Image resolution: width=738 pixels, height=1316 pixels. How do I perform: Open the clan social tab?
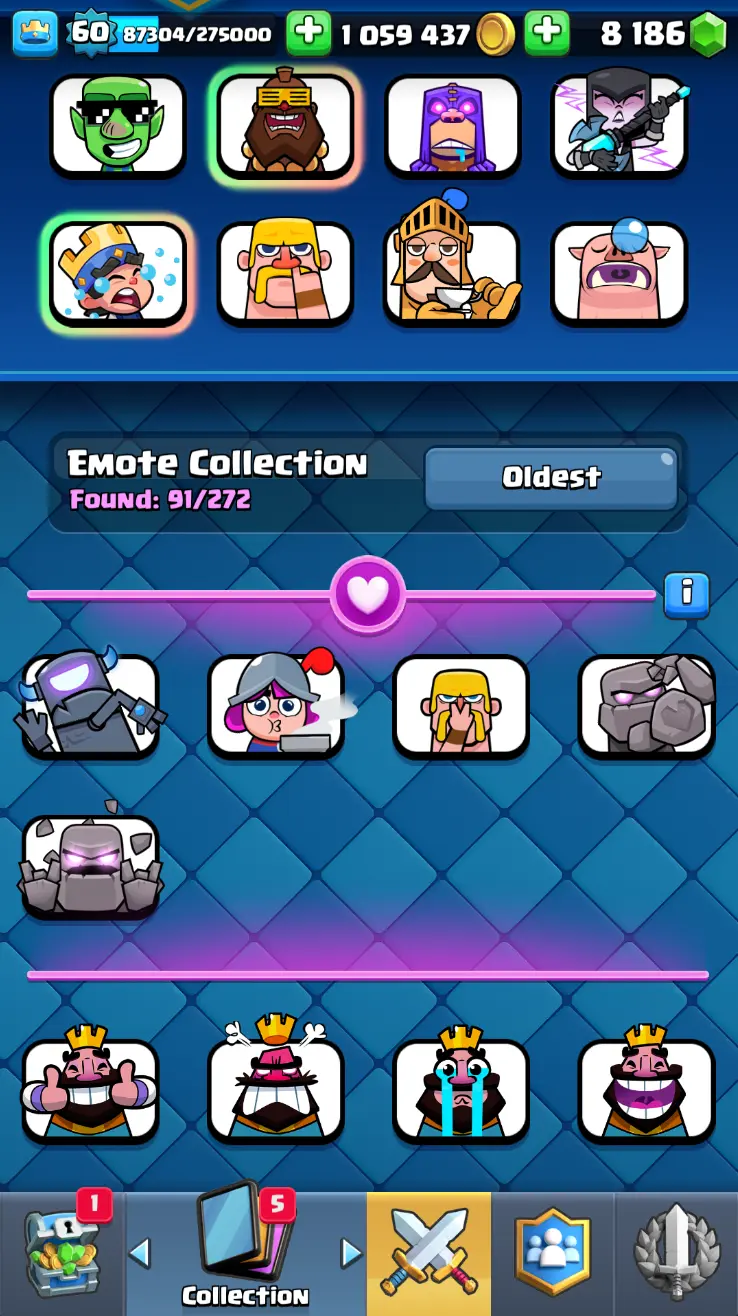[x=552, y=1254]
